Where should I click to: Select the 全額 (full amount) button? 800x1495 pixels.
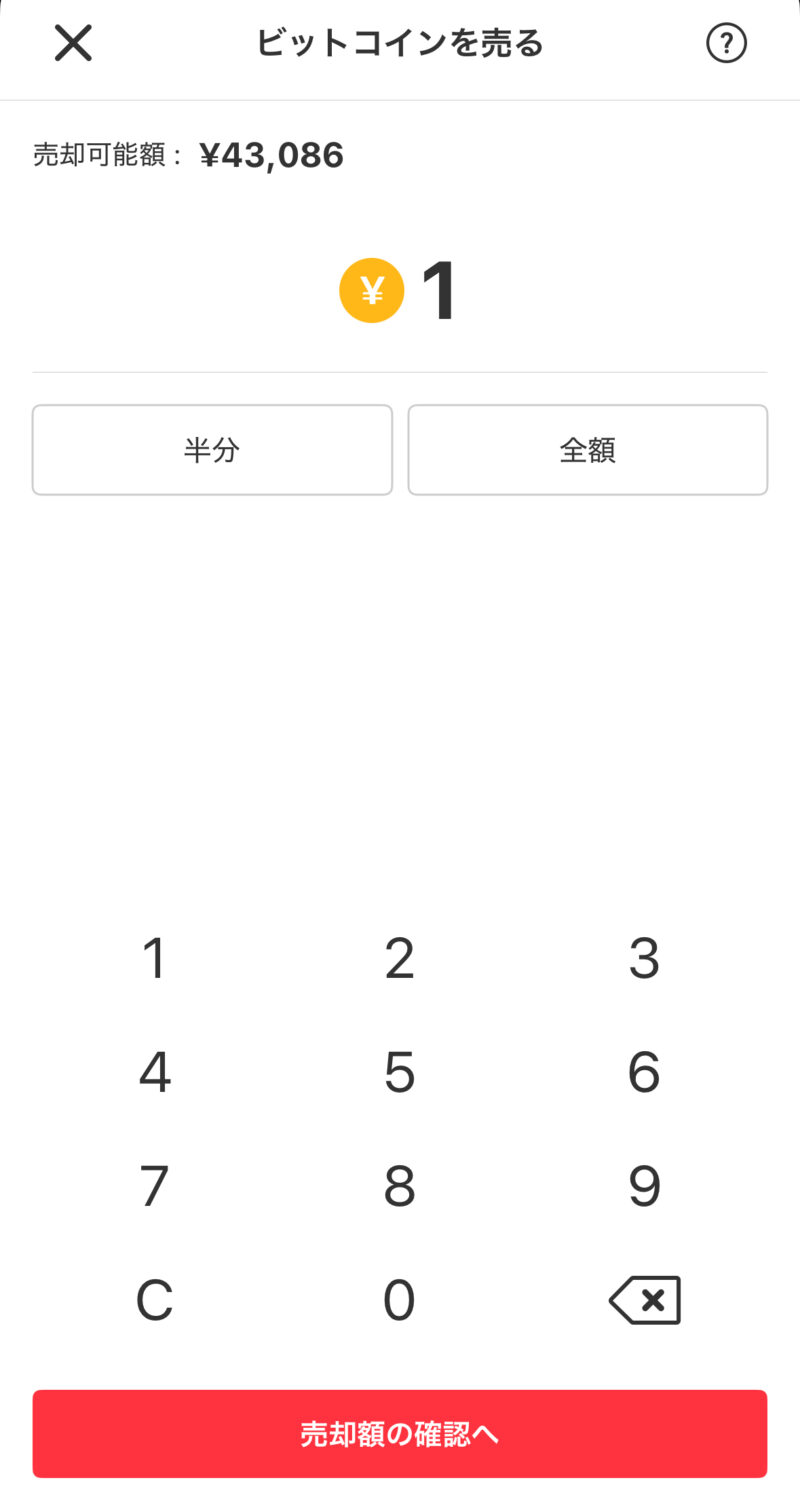pyautogui.click(x=588, y=450)
